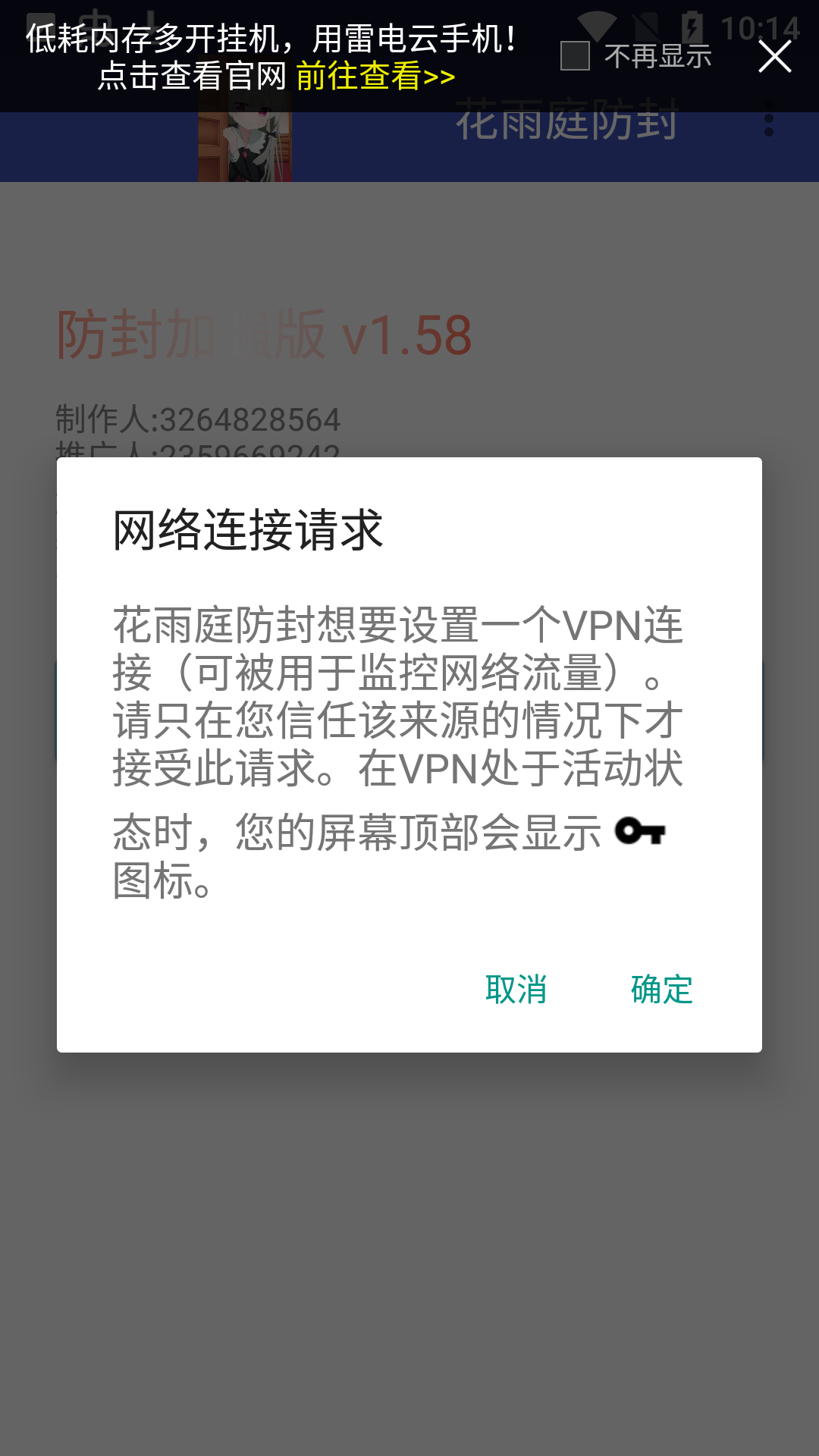Confirm the VPN request with 确定
Image resolution: width=819 pixels, height=1456 pixels.
pyautogui.click(x=661, y=990)
